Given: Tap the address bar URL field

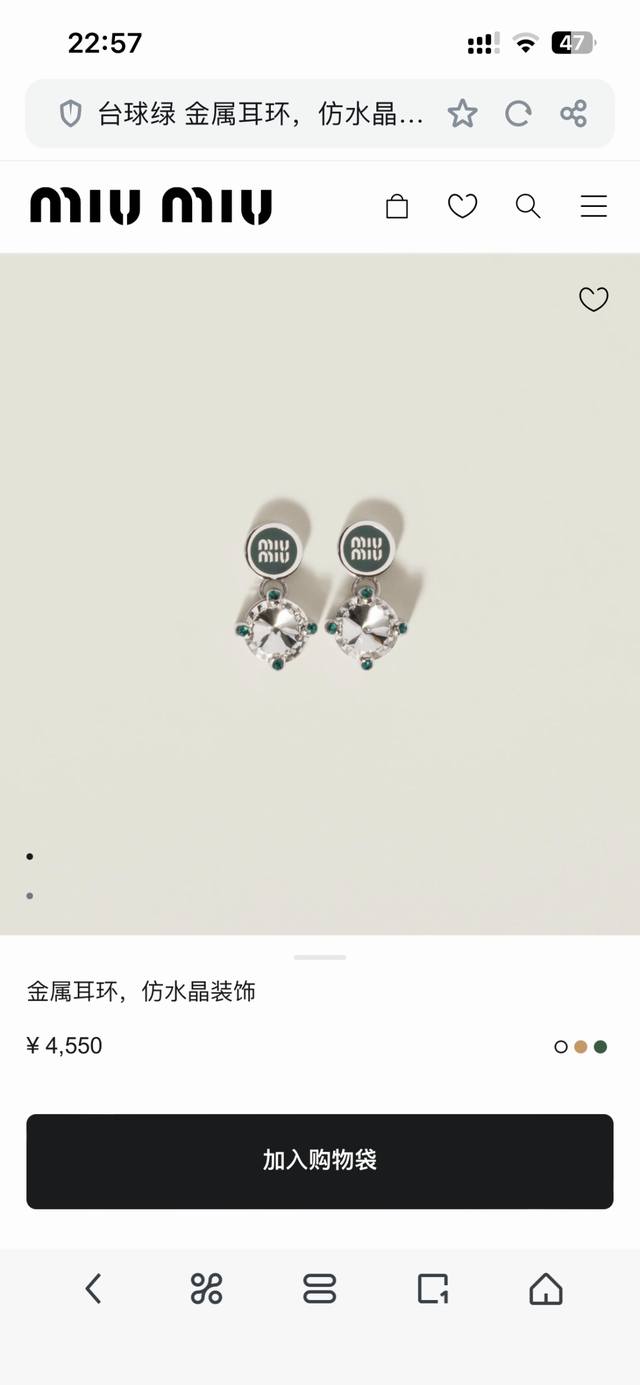Looking at the screenshot, I should 260,114.
